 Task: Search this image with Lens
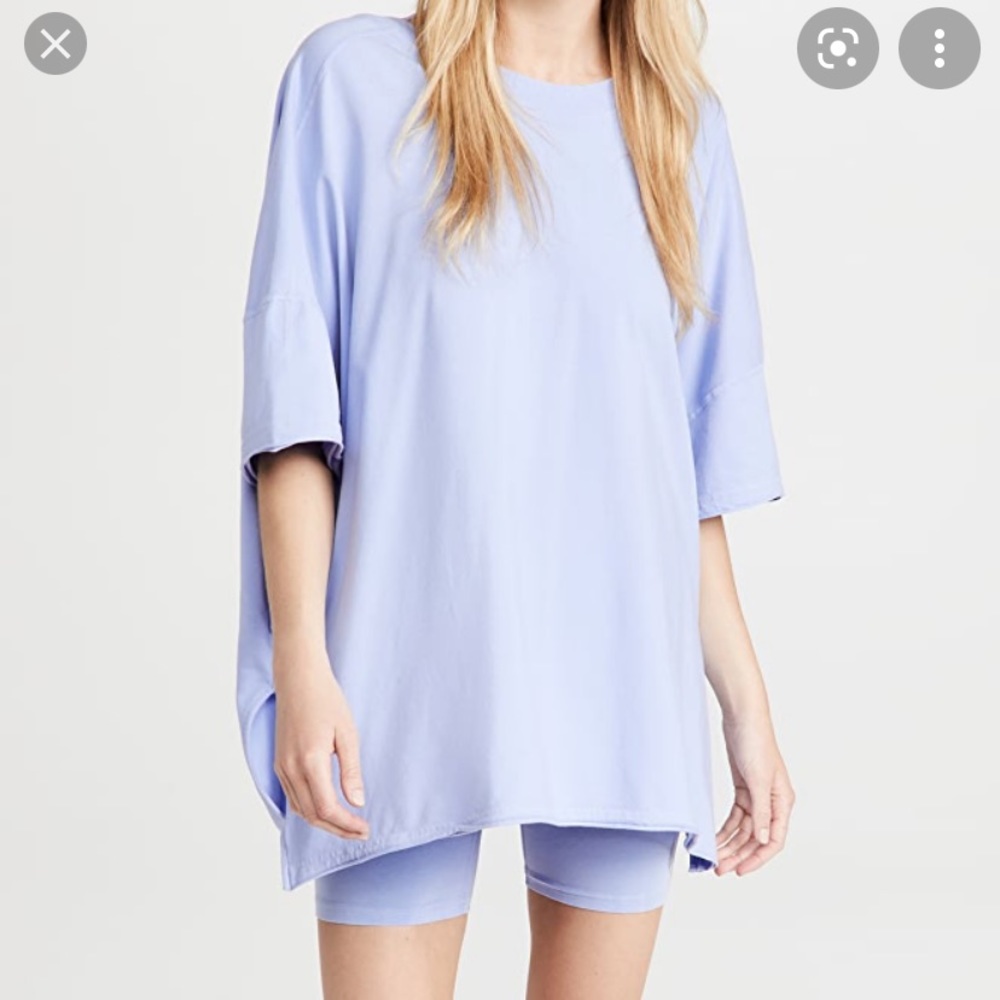tap(837, 48)
